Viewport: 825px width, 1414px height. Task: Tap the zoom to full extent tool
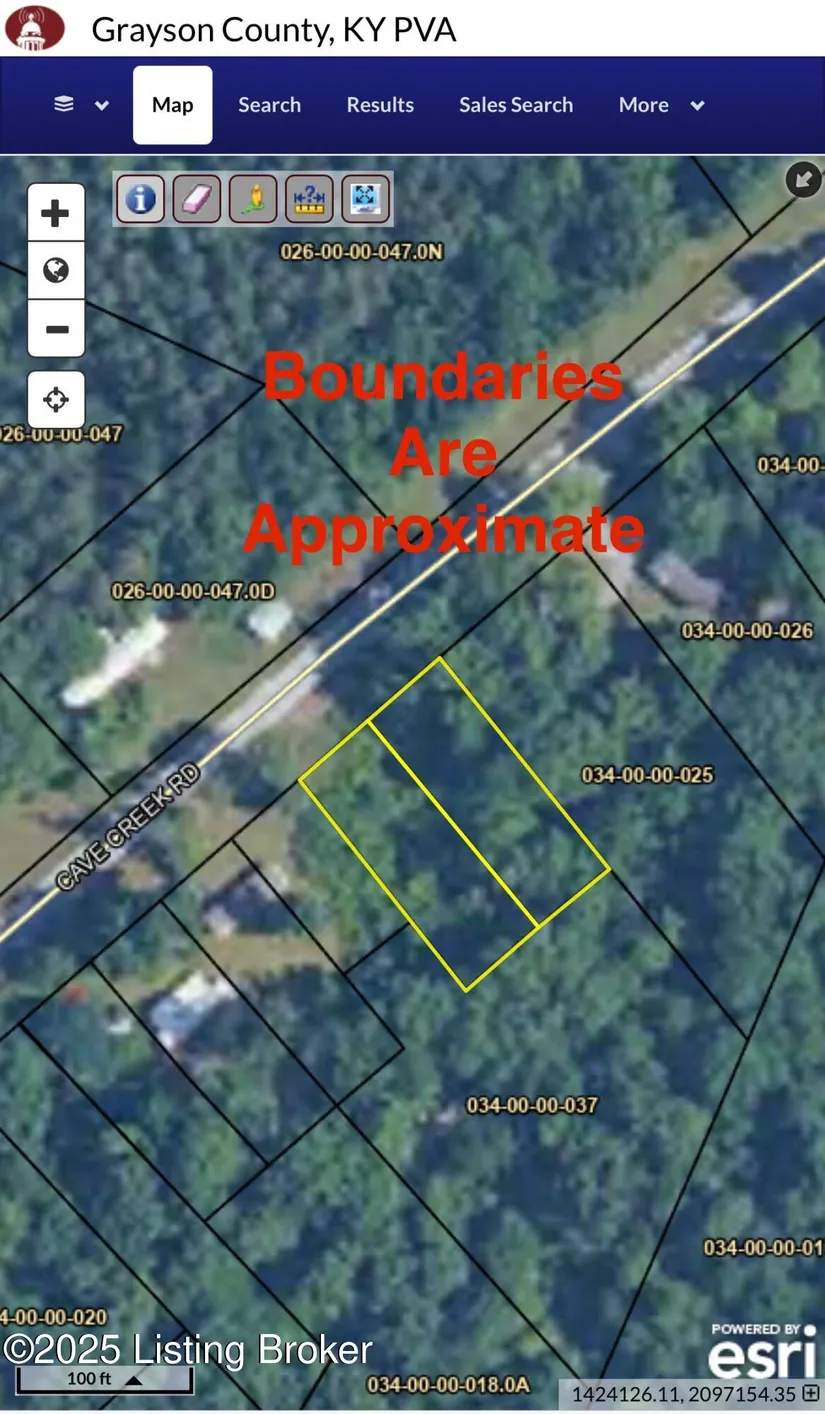click(365, 198)
